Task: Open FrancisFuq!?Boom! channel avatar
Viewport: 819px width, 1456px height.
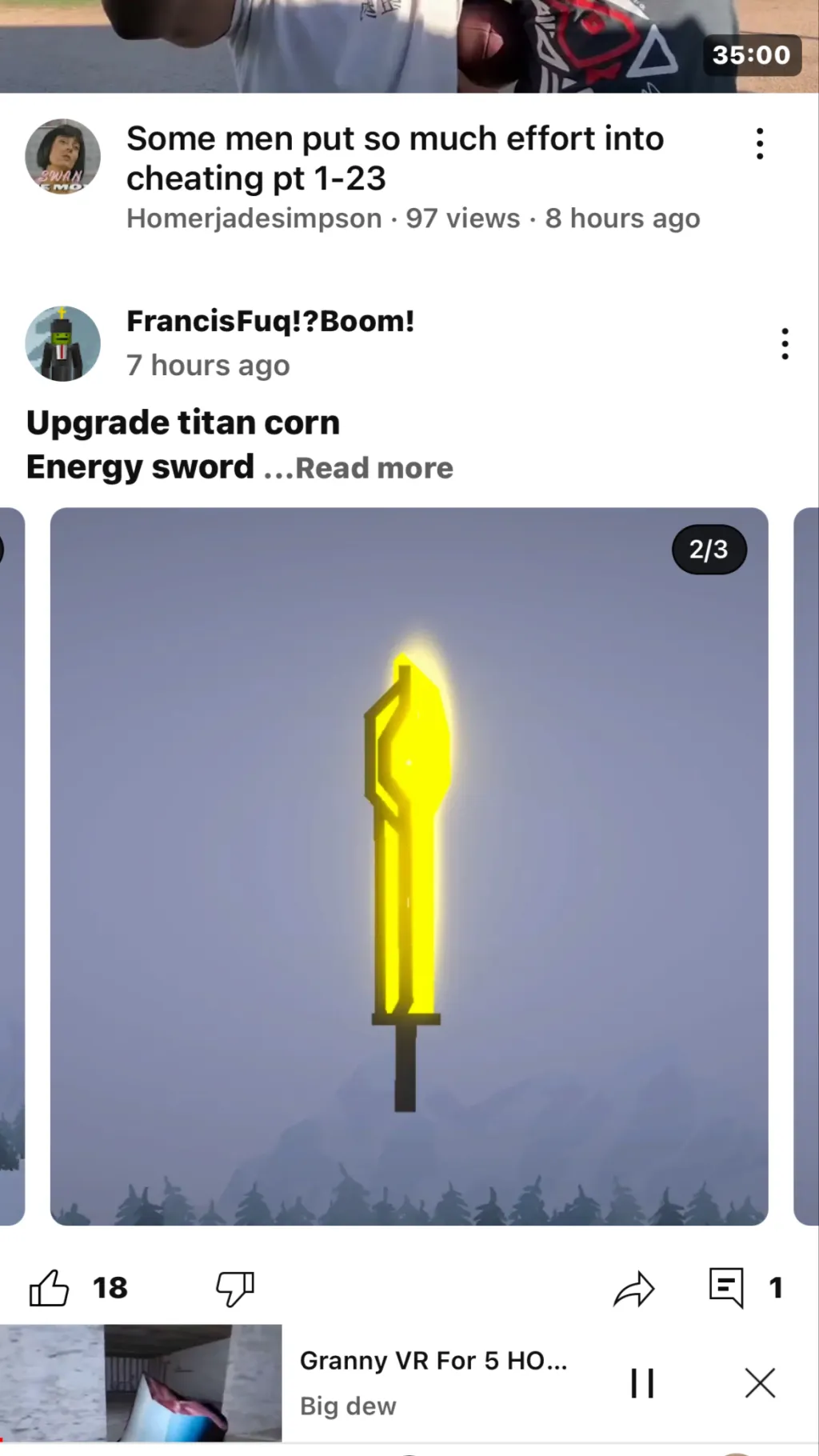Action: [62, 343]
